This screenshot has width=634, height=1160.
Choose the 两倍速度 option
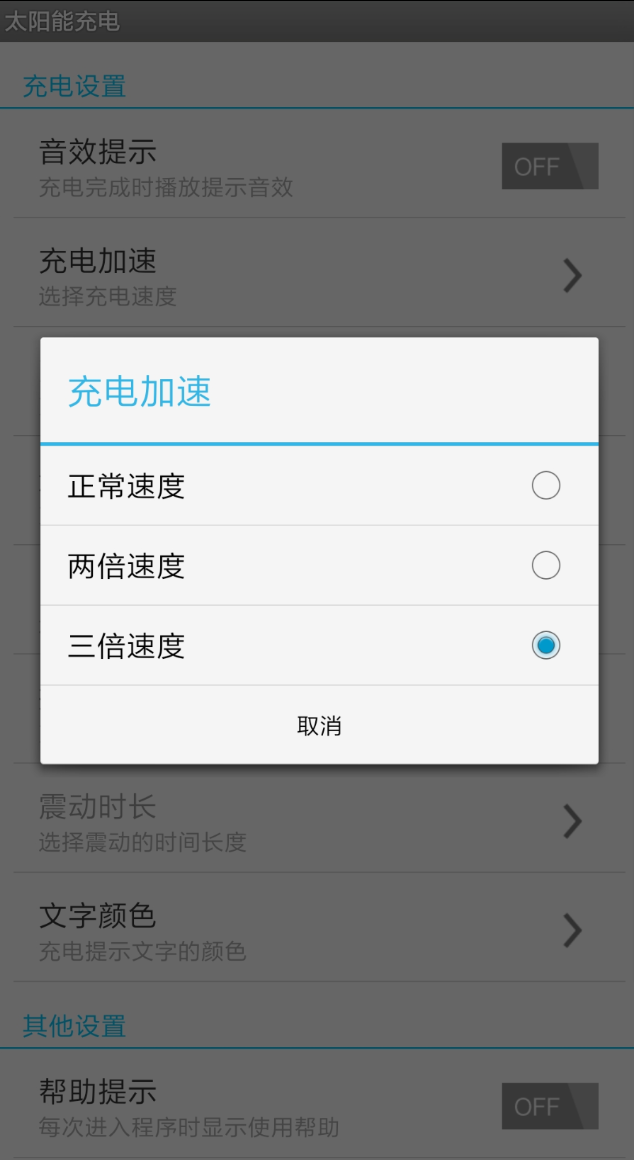[318, 566]
